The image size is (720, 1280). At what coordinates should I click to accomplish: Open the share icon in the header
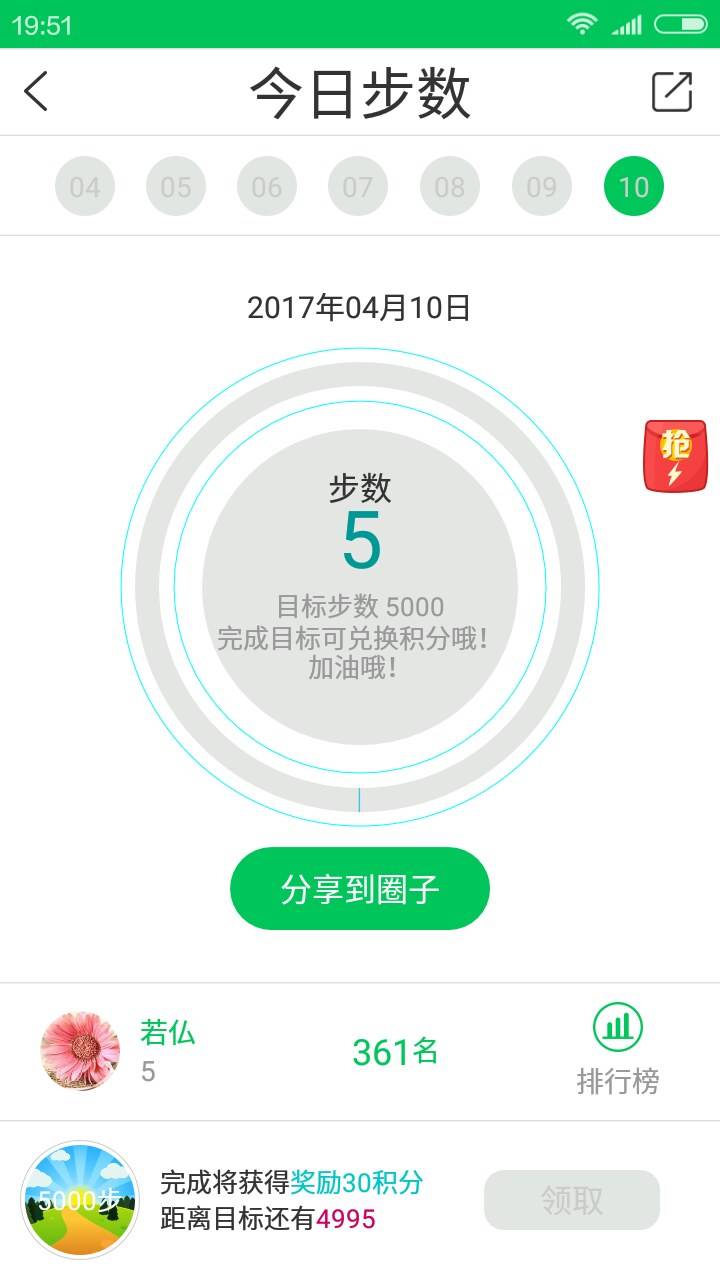coord(672,92)
